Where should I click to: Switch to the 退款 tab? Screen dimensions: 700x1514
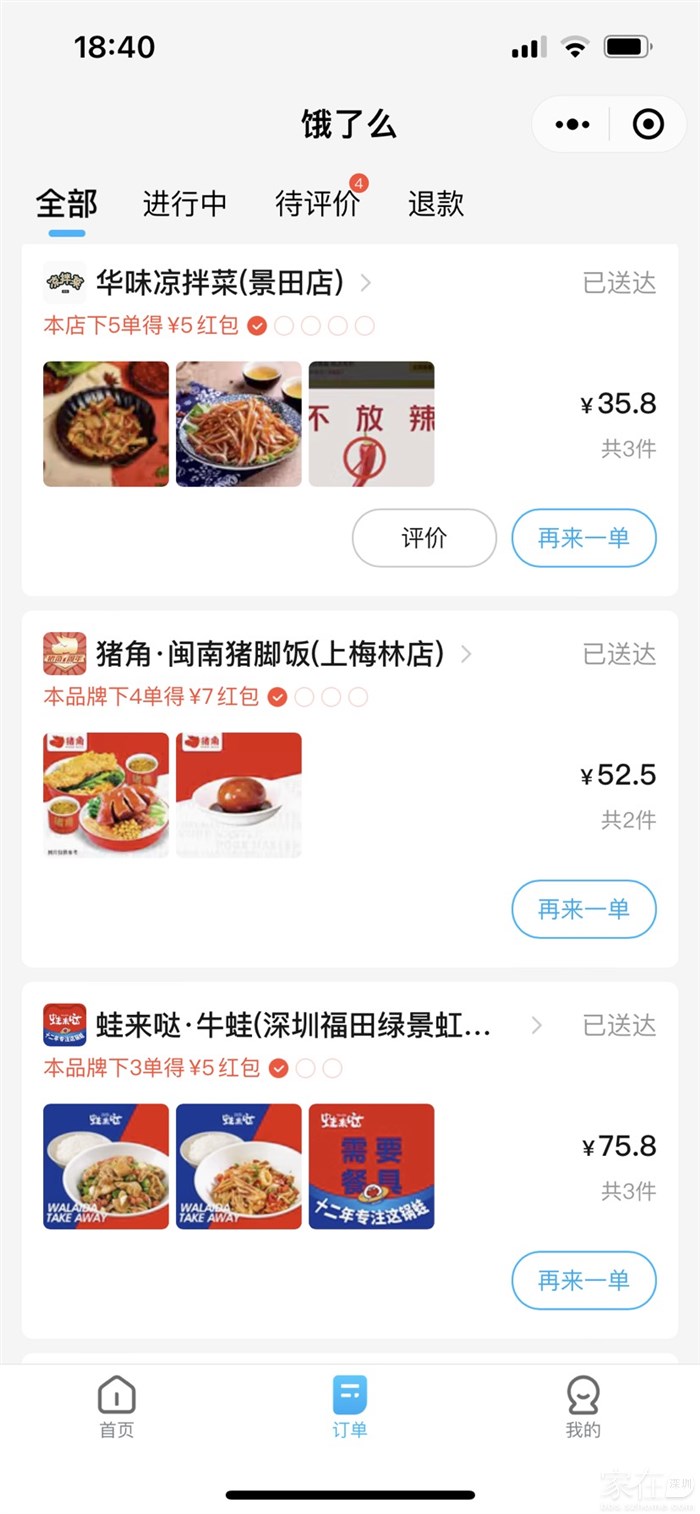[436, 204]
